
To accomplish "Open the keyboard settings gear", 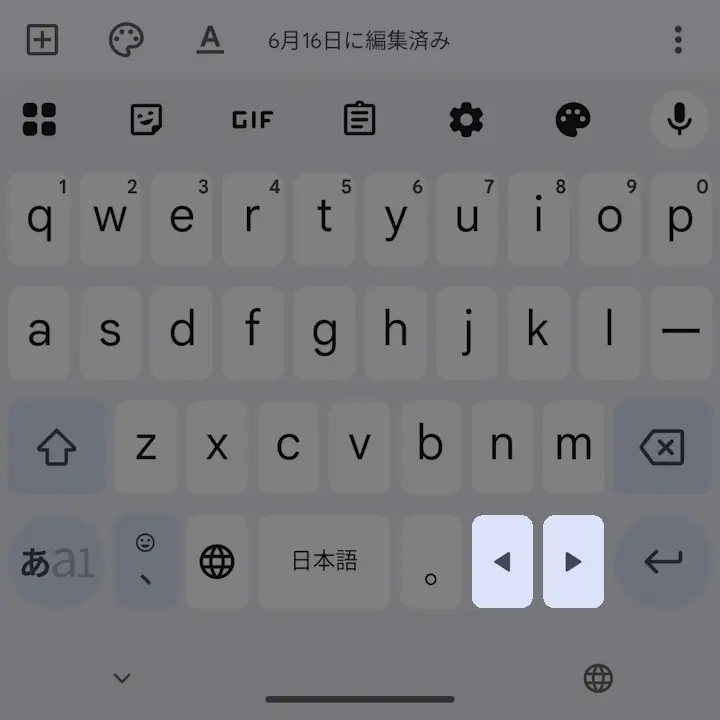I will (x=466, y=120).
